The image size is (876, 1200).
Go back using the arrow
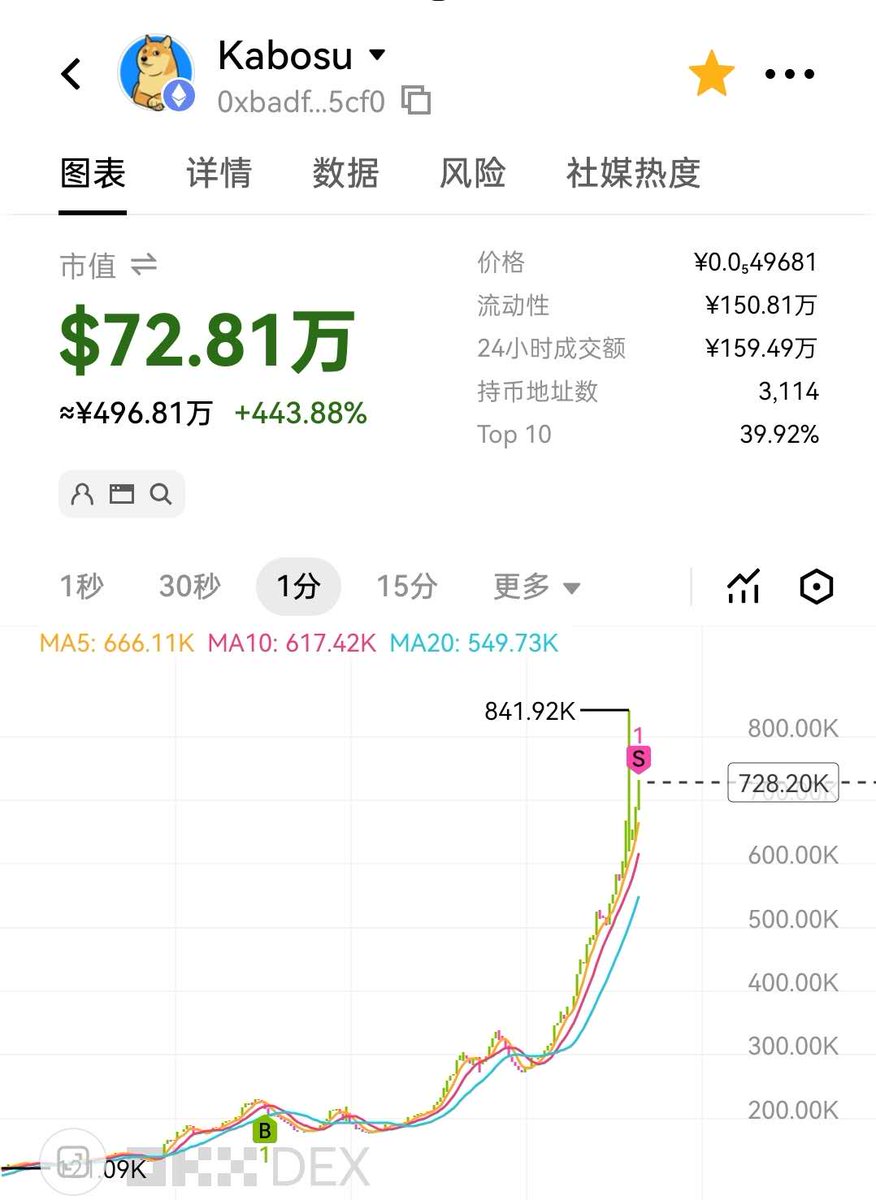71,74
